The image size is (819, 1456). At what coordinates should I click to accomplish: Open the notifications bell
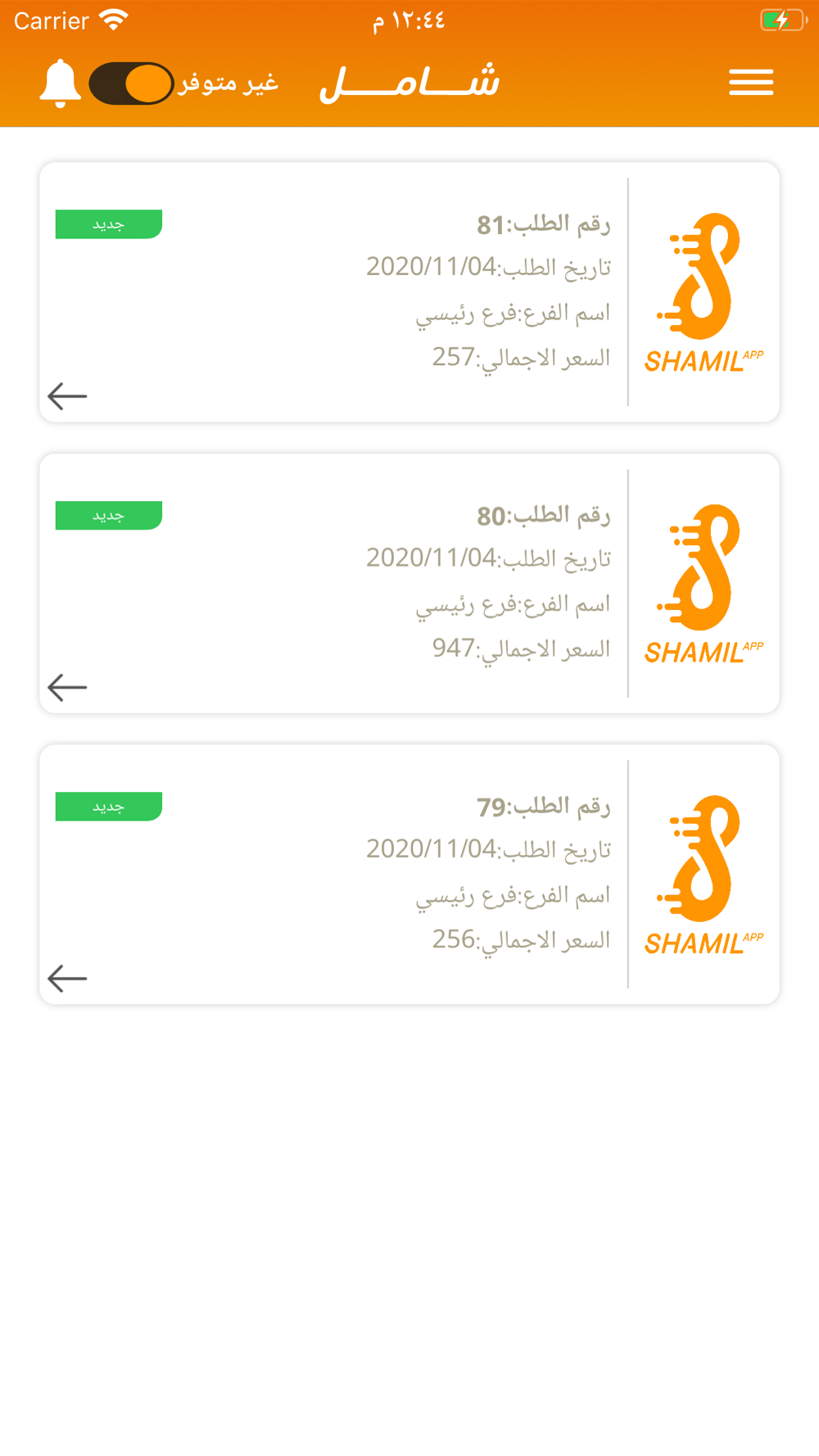click(61, 84)
